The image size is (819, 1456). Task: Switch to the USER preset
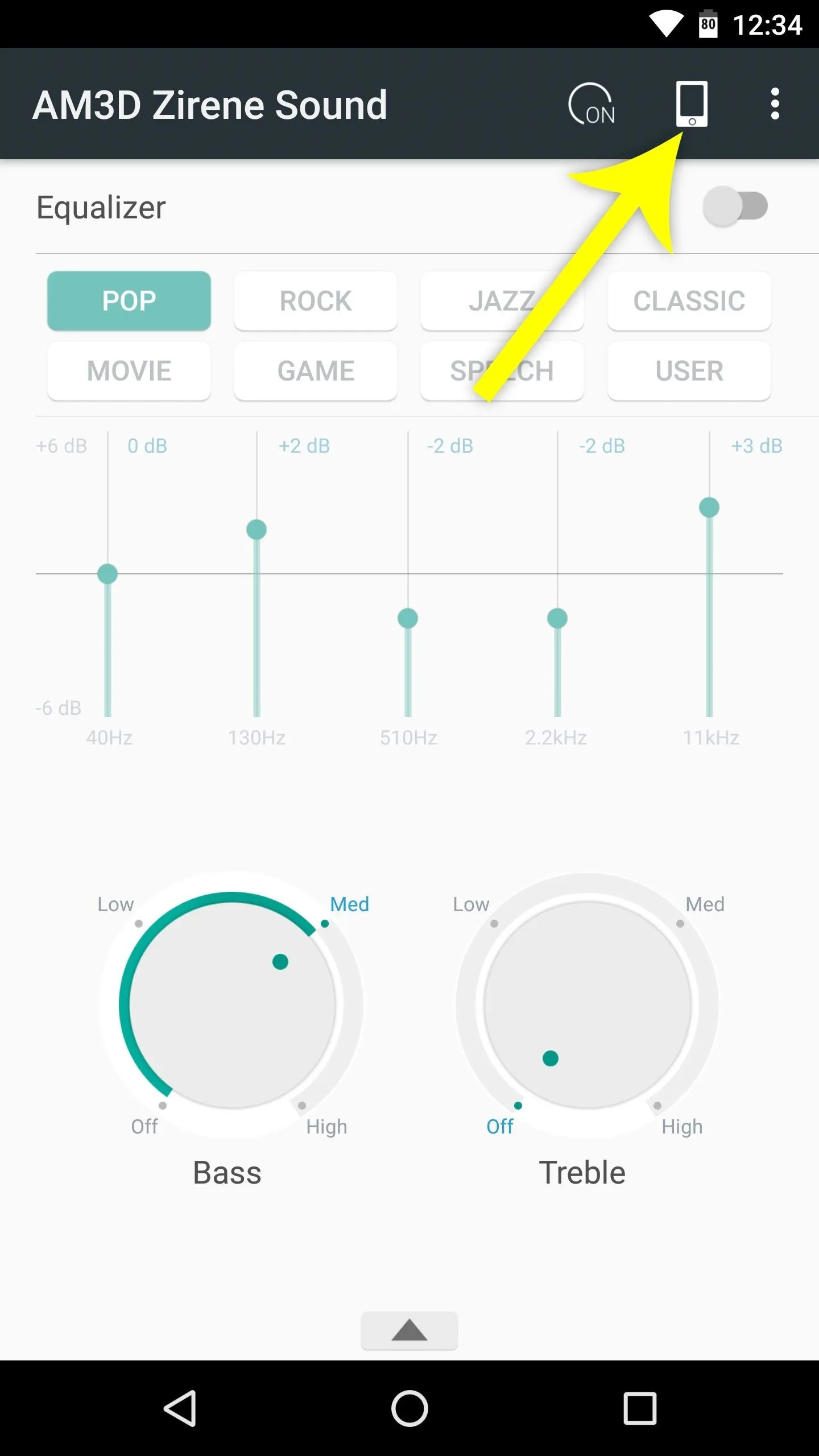click(x=689, y=371)
